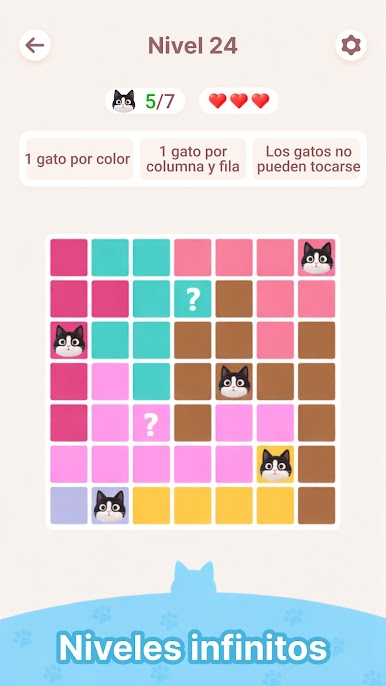Image resolution: width=386 pixels, height=686 pixels.
Task: Open the settings gear
Action: [351, 45]
